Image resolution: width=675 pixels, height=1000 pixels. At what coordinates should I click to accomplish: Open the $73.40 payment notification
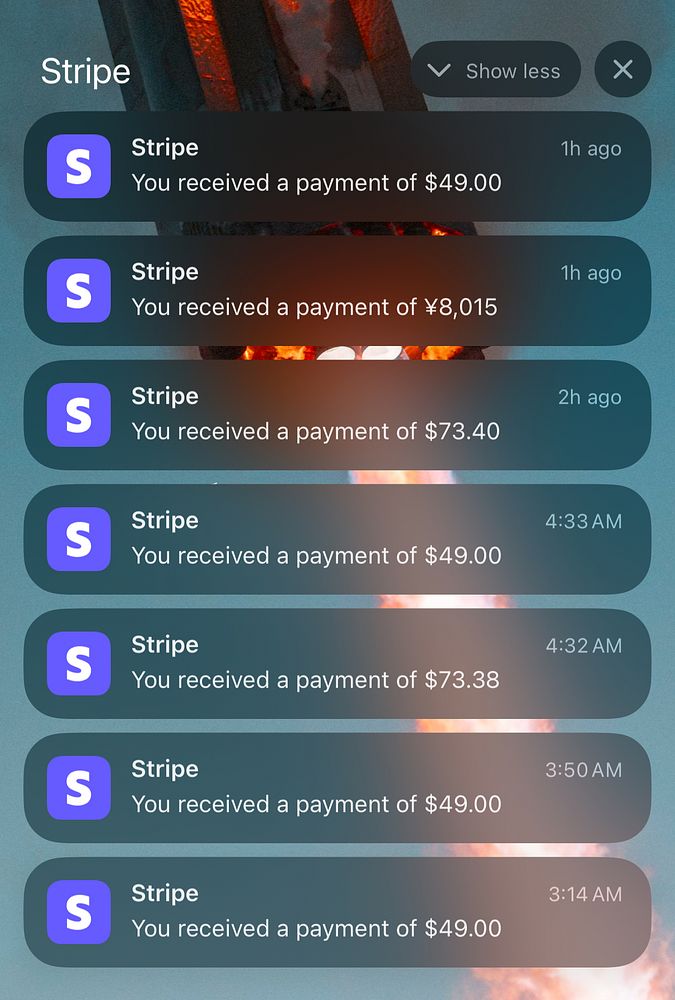337,415
